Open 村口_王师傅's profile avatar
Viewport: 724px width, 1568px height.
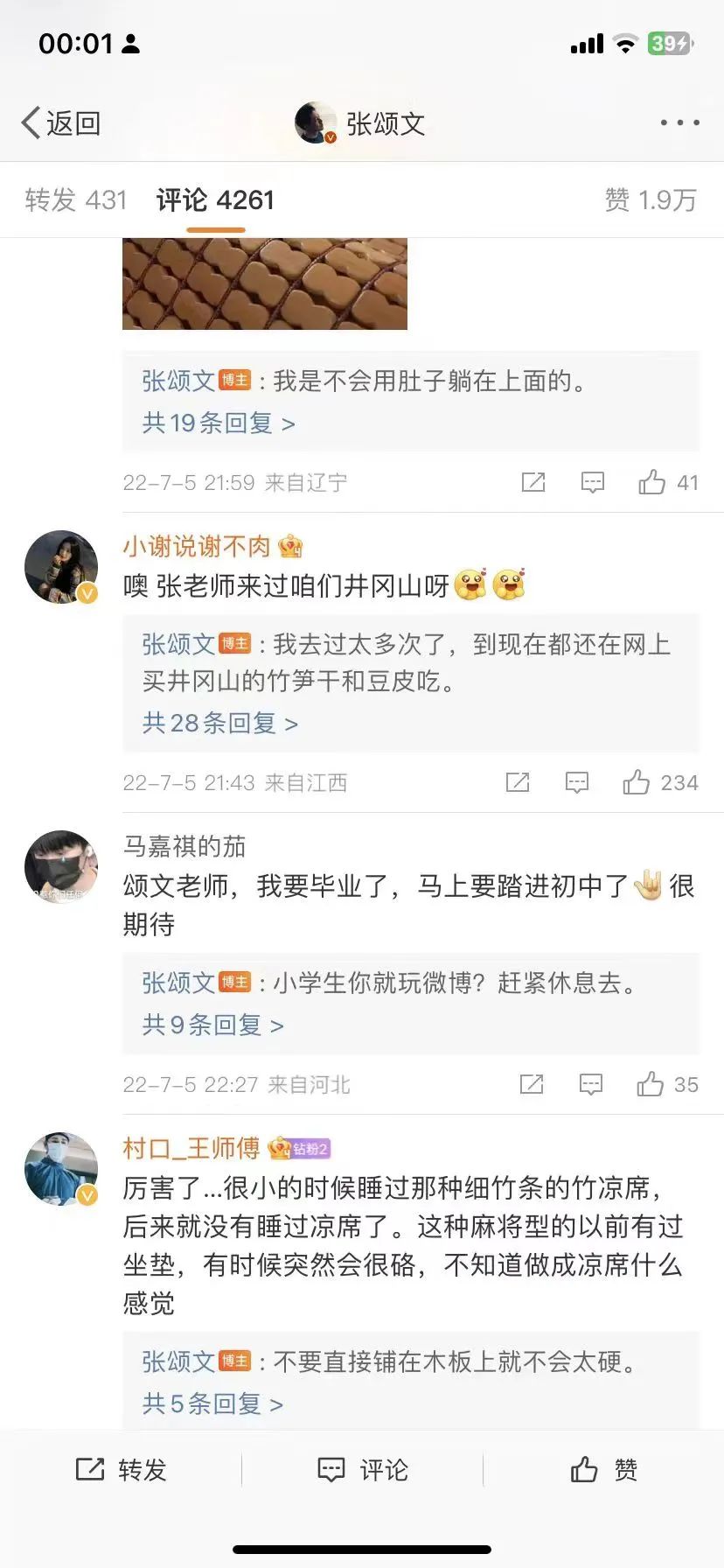tap(61, 1169)
